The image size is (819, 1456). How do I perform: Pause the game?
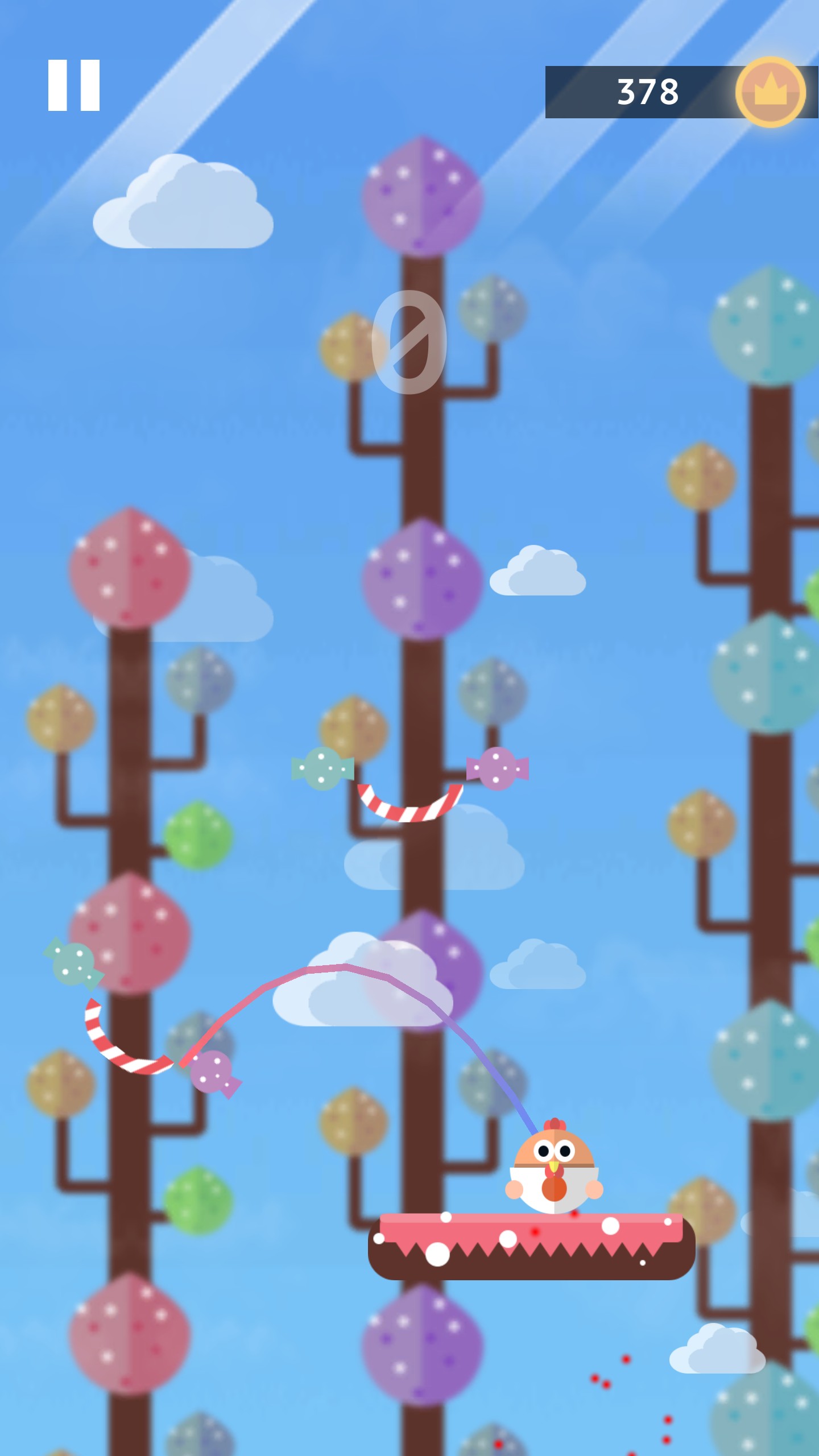[x=74, y=85]
